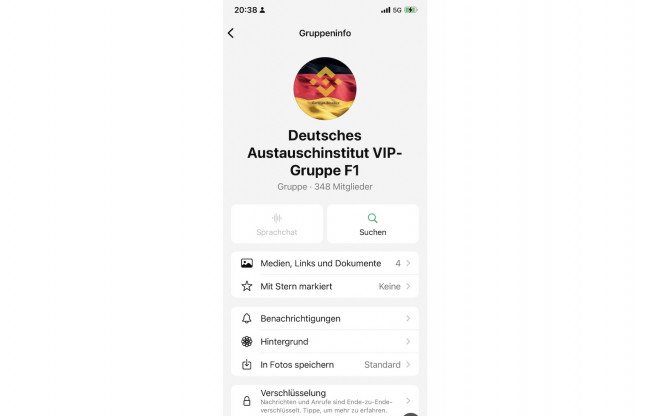Image resolution: width=650 pixels, height=416 pixels.
Task: Change the chat Hintergrund
Action: click(324, 341)
